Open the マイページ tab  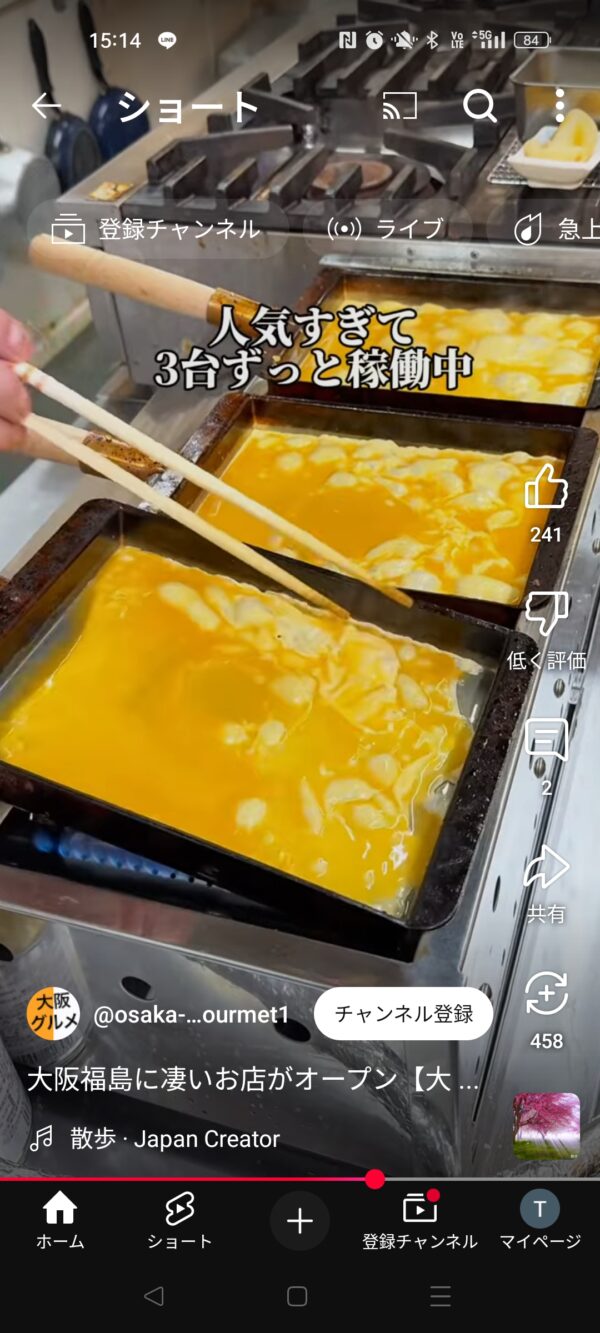[x=540, y=1220]
